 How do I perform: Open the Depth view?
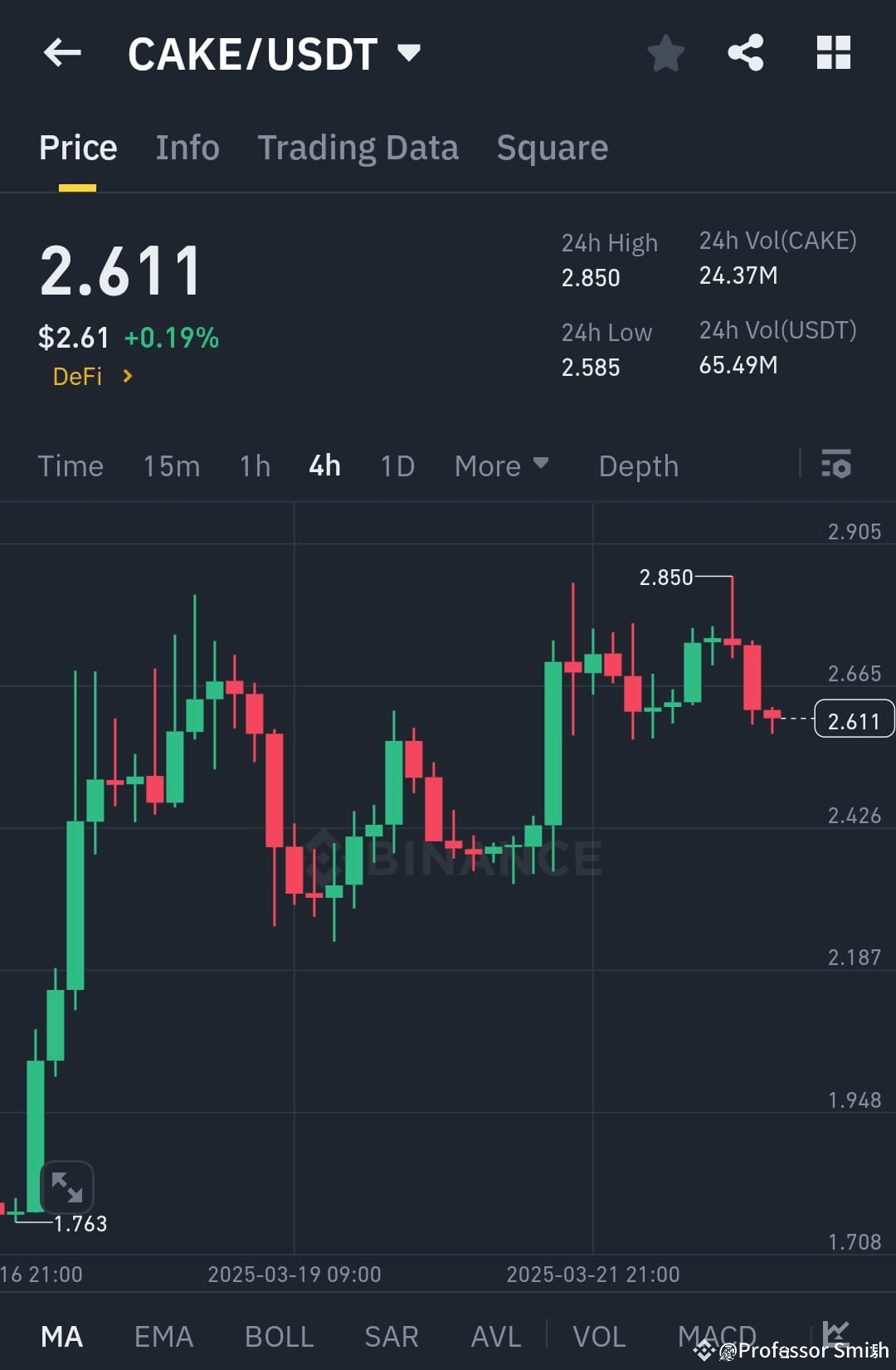[x=637, y=465]
